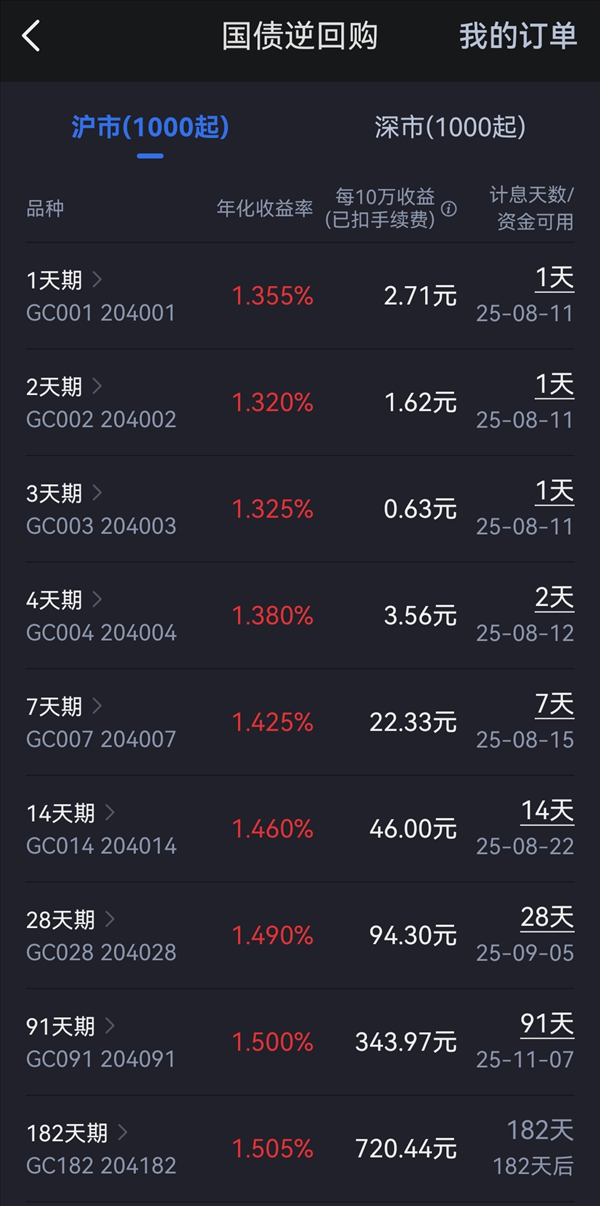Tap the underlined 7天 interest days link
Image resolution: width=600 pixels, height=1206 pixels.
[554, 705]
